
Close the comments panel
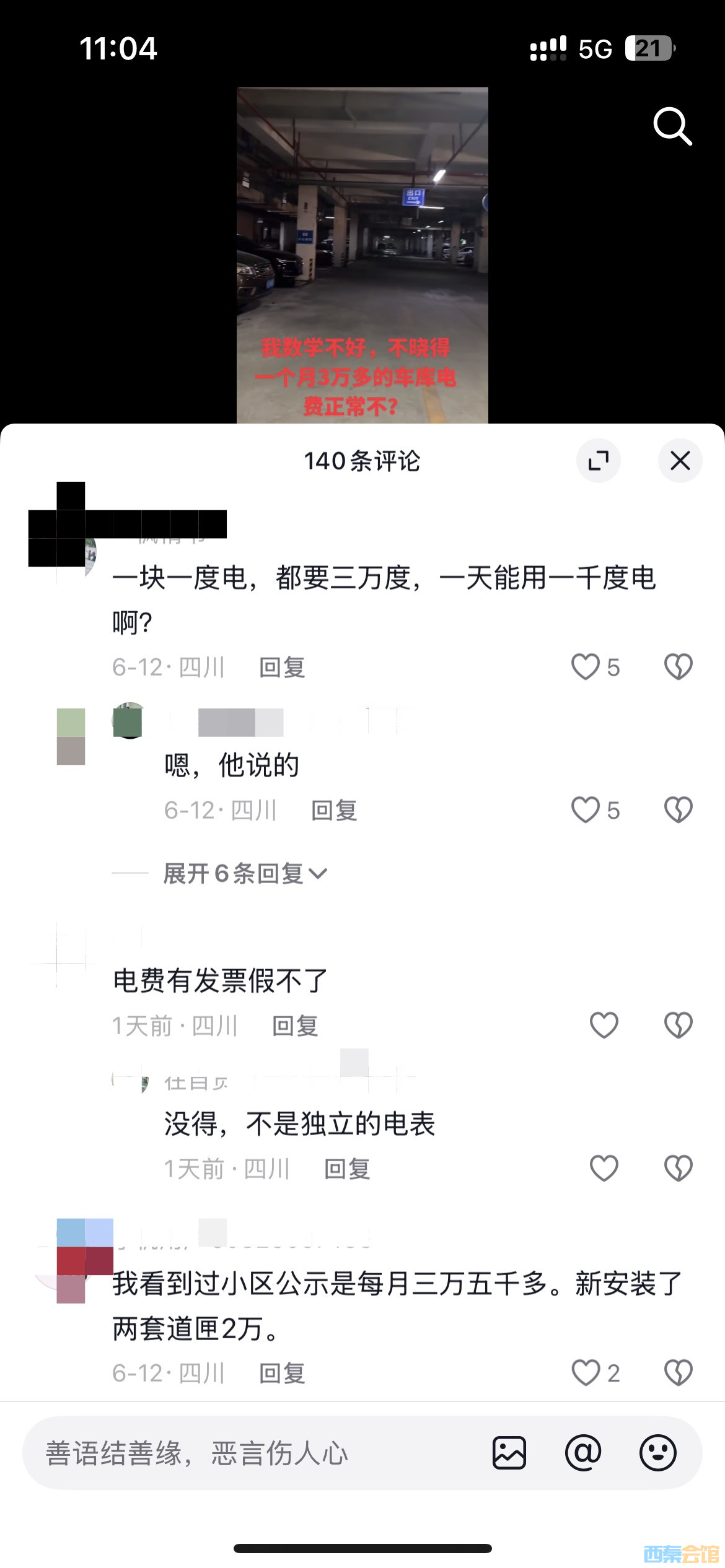(680, 461)
